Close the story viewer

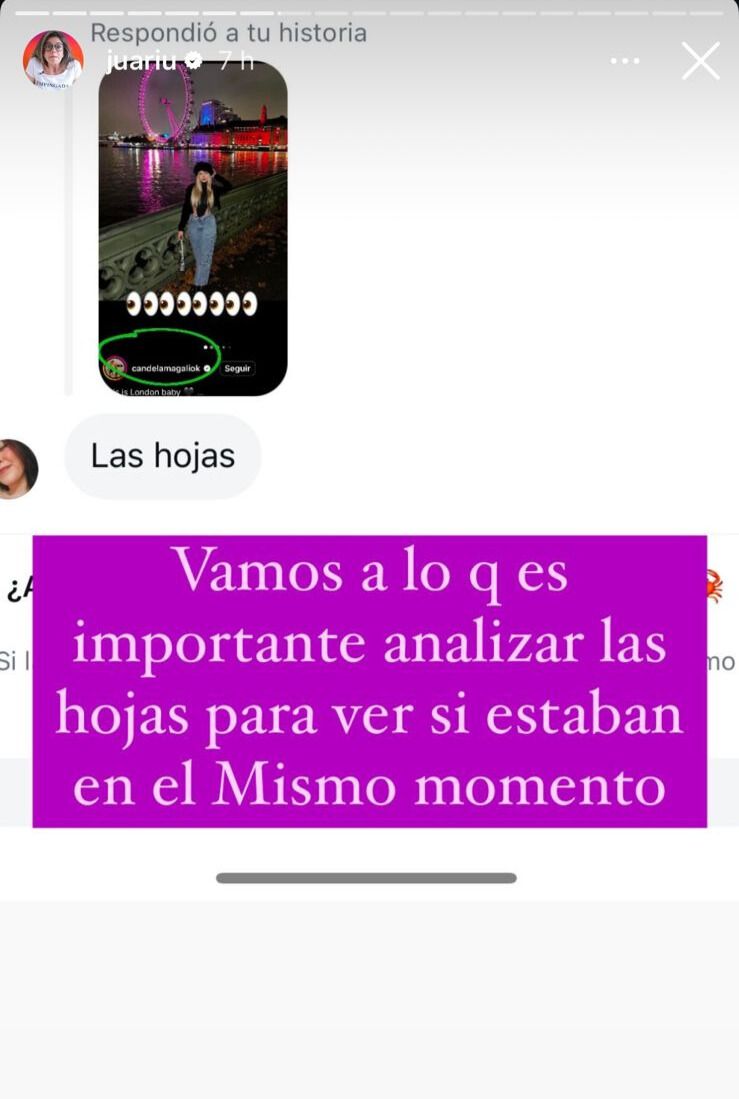click(x=700, y=61)
